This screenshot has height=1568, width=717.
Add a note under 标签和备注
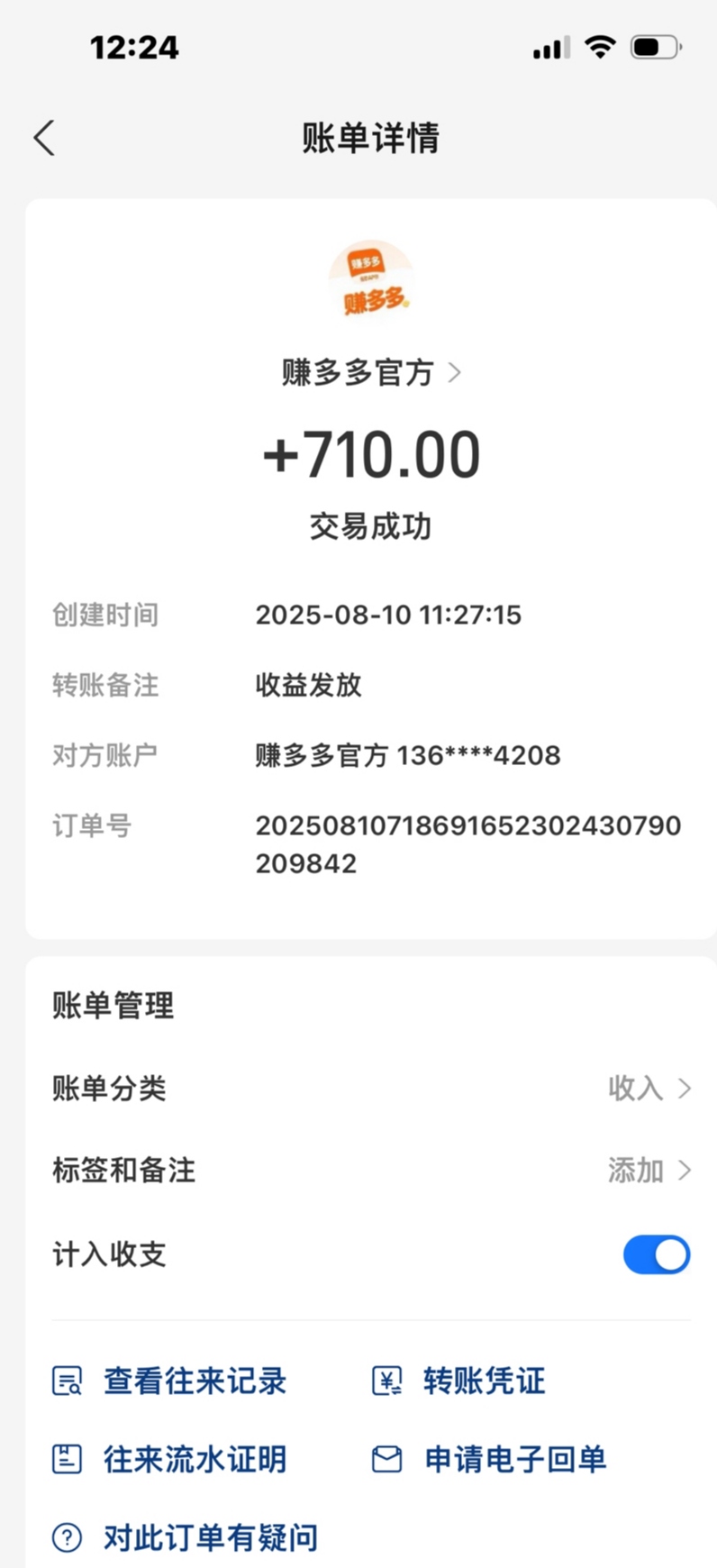click(x=648, y=1171)
